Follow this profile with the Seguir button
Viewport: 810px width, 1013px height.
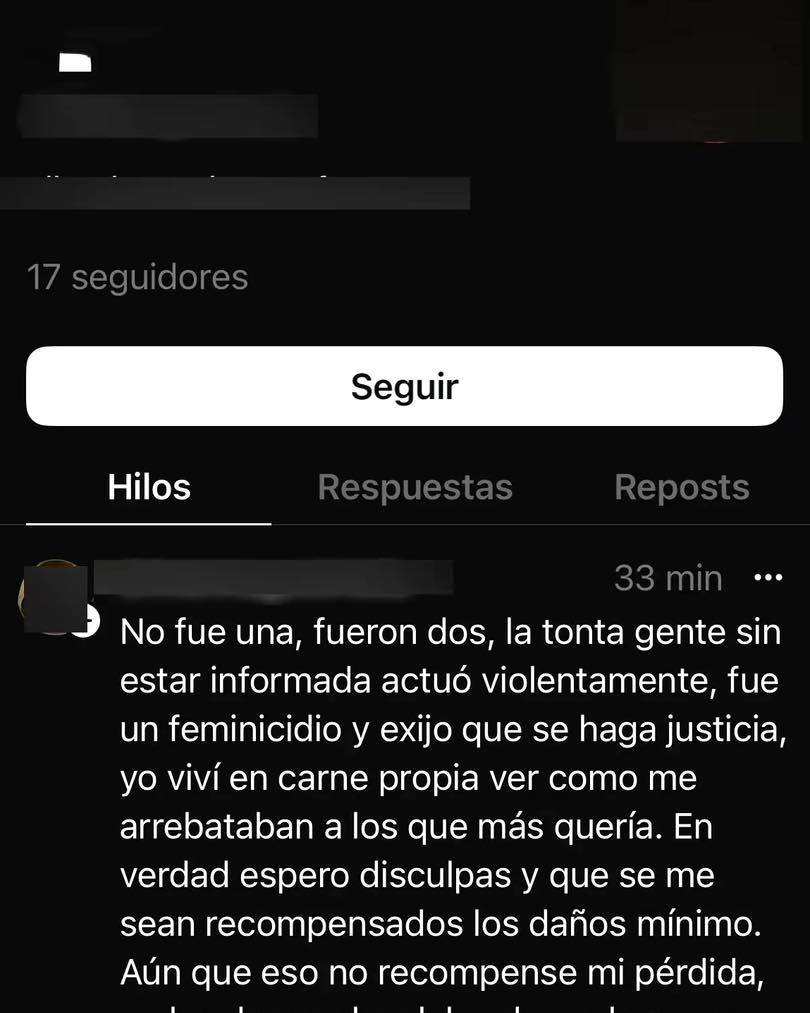coord(404,386)
